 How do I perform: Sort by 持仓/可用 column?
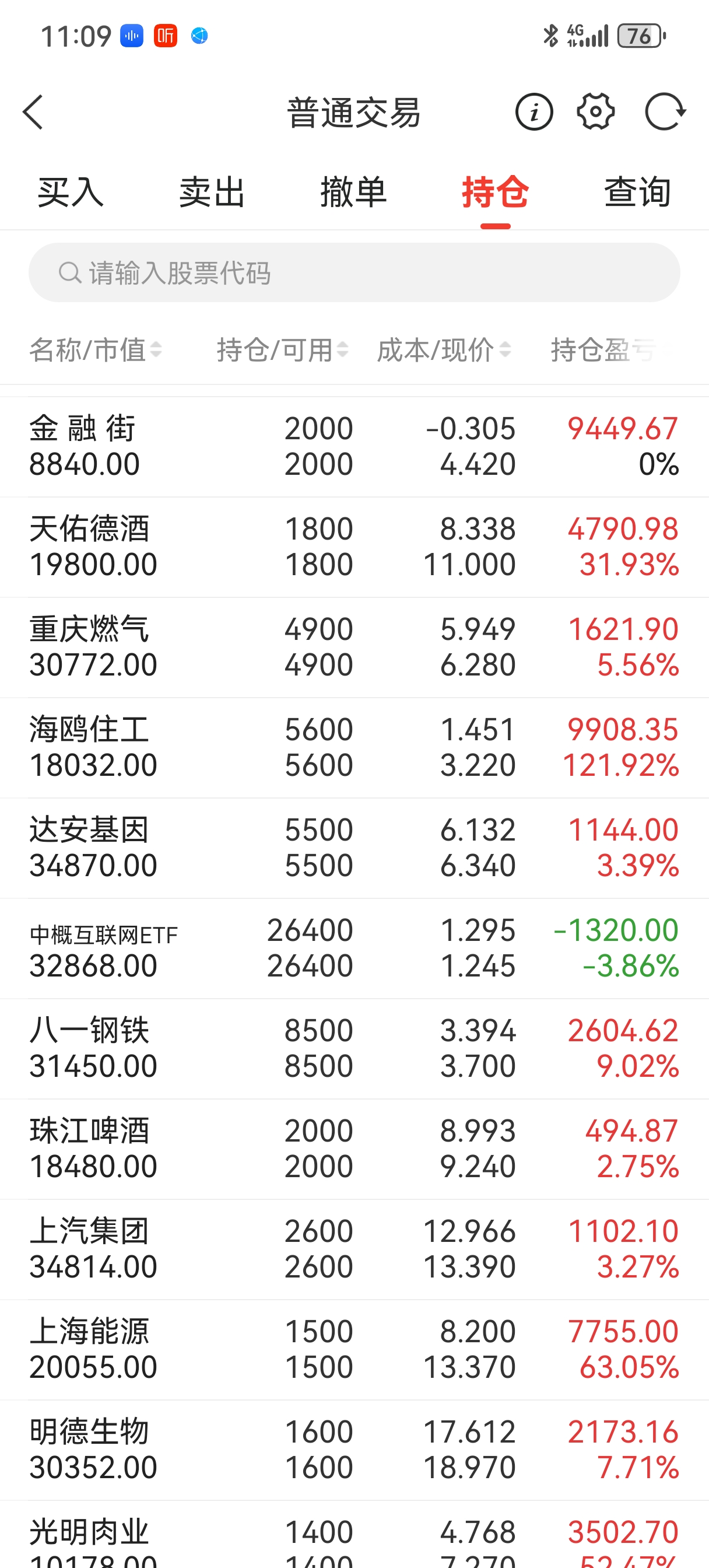[282, 350]
